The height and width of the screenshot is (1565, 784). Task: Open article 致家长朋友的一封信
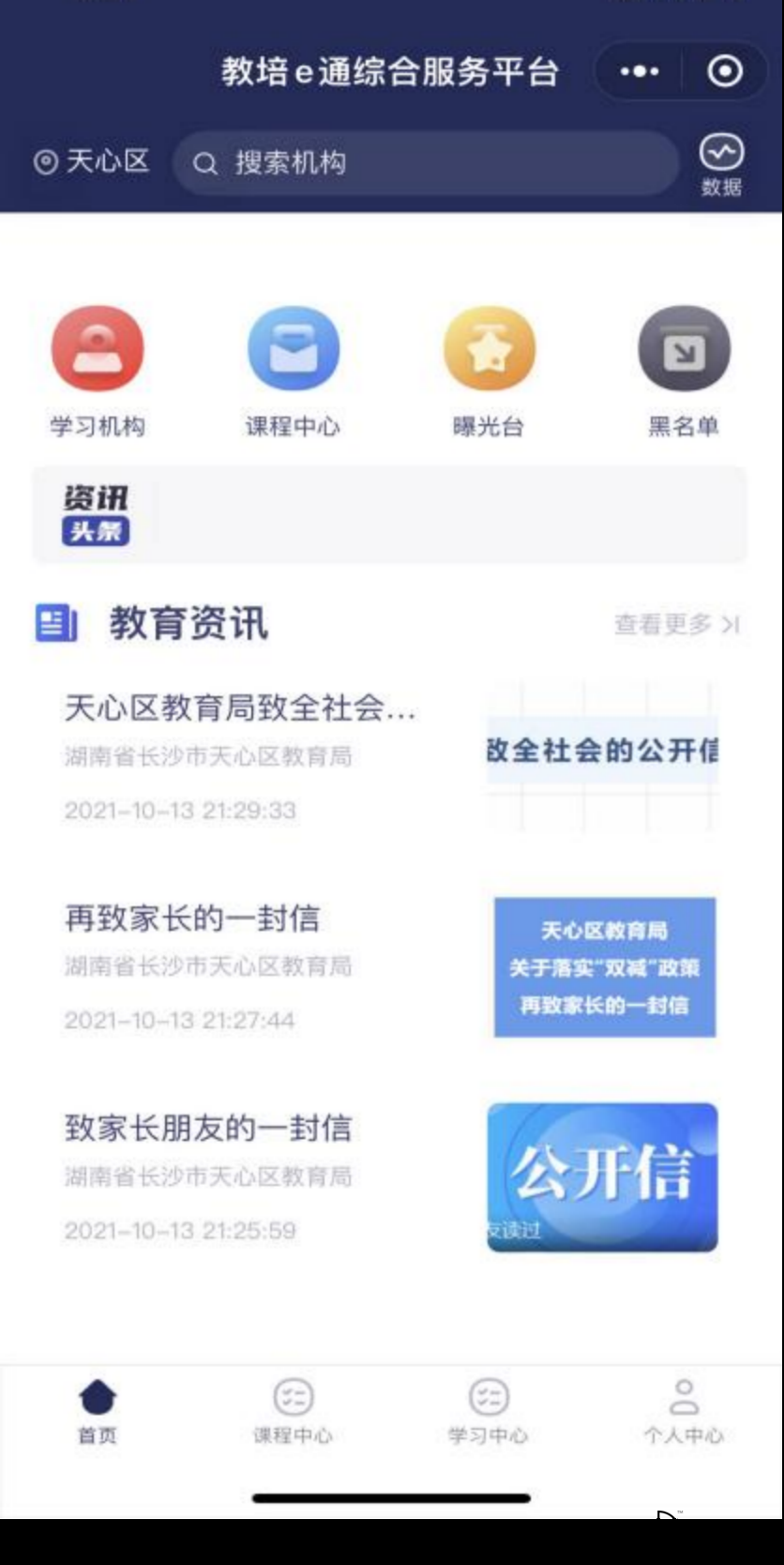coord(392,1178)
